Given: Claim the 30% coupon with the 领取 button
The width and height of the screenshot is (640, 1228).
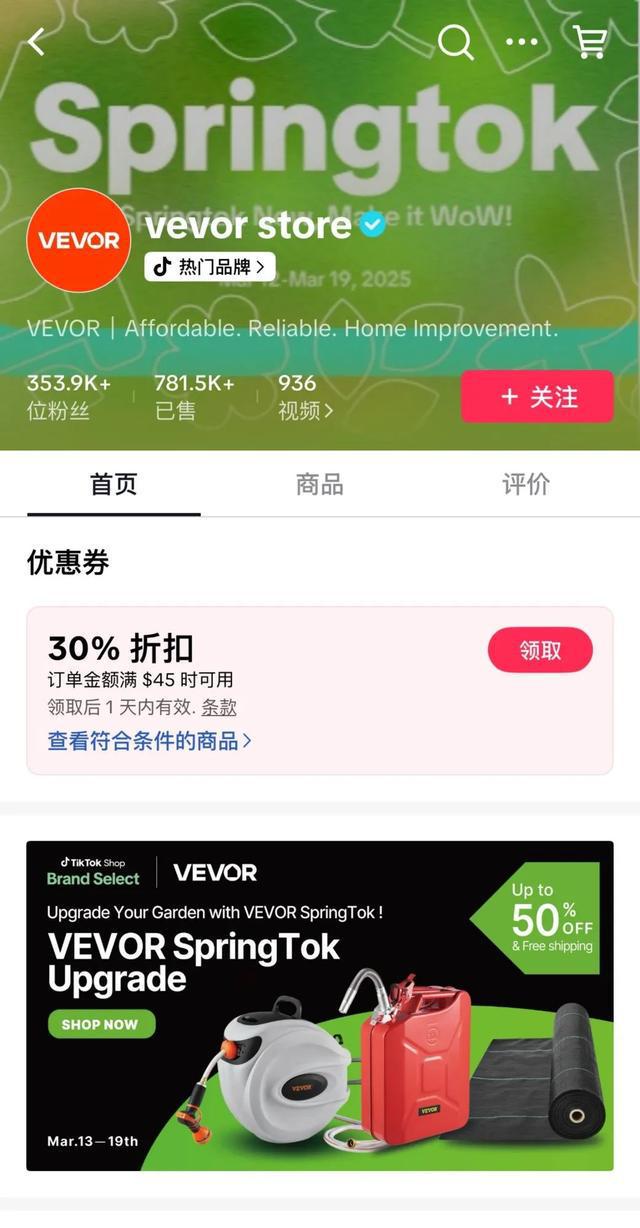Looking at the screenshot, I should [540, 651].
